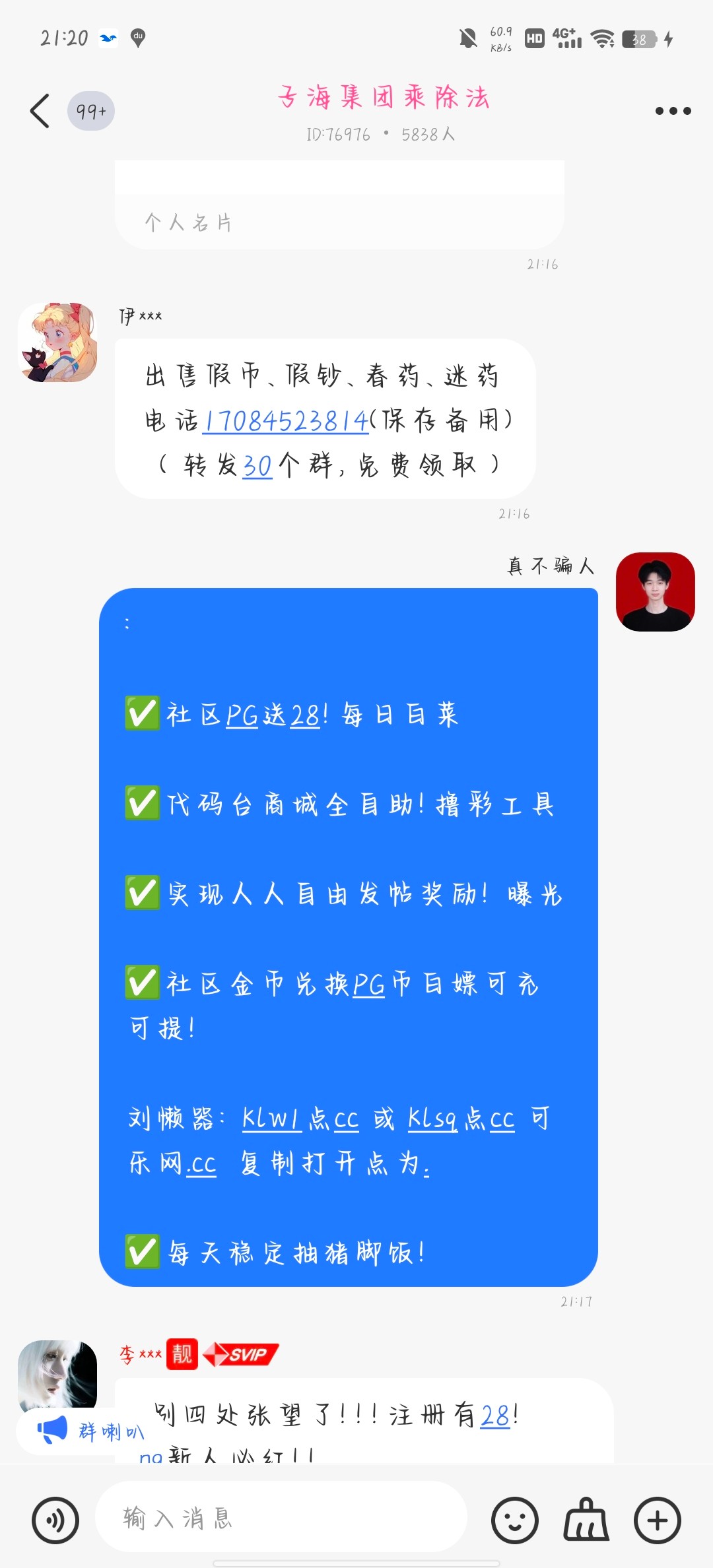Tap the underlined 30 link in message

tap(259, 465)
